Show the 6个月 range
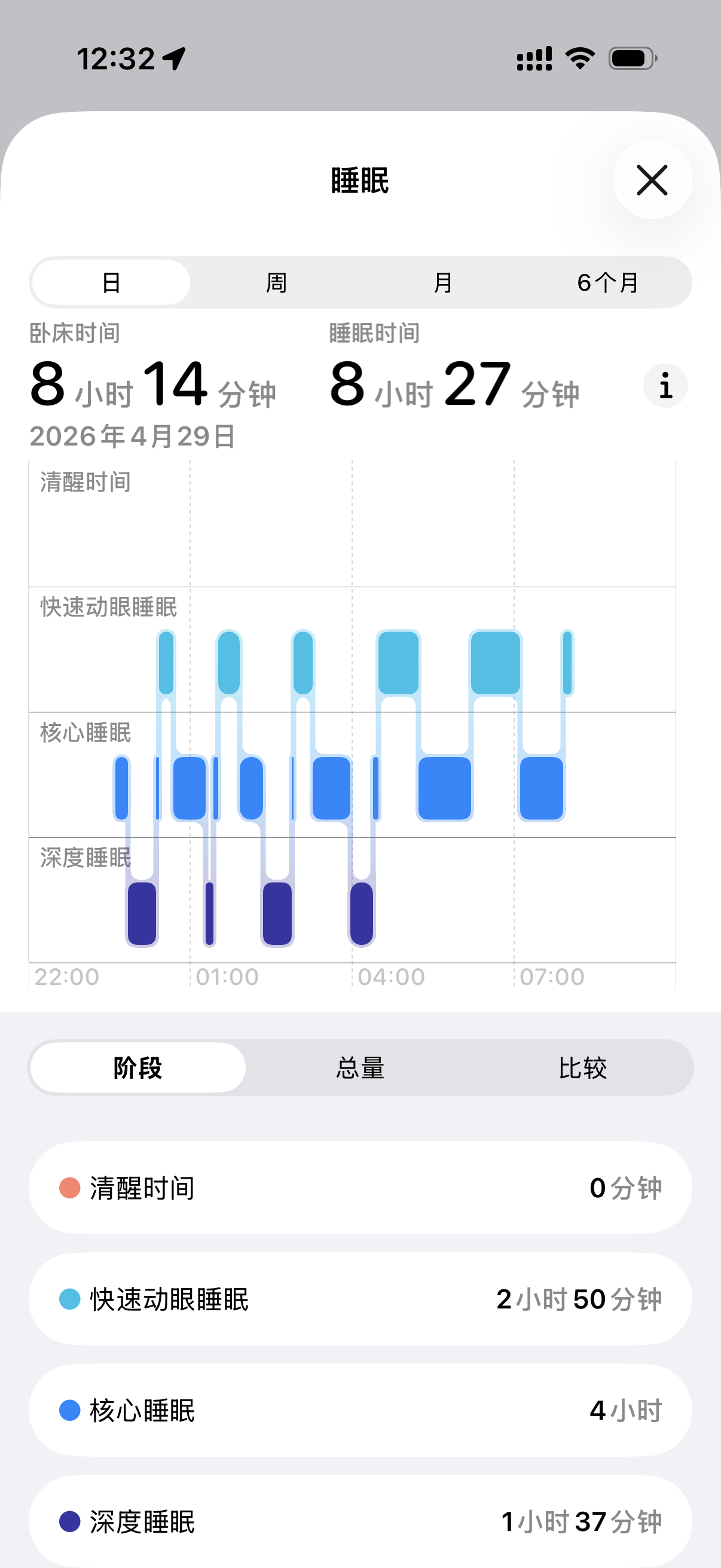Viewport: 721px width, 1568px height. click(608, 282)
